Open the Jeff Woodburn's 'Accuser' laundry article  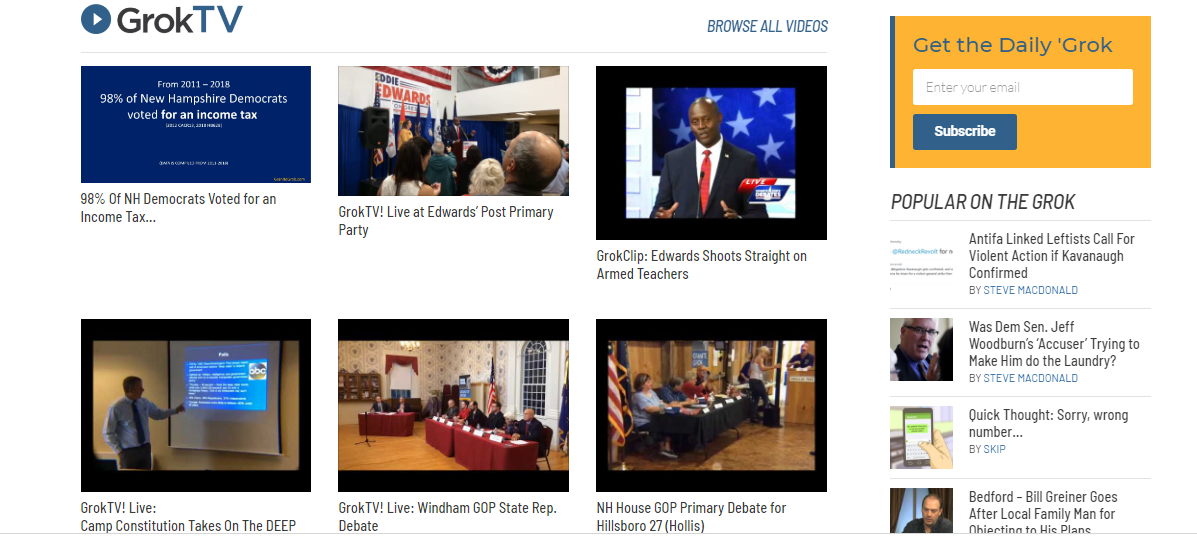(1053, 344)
